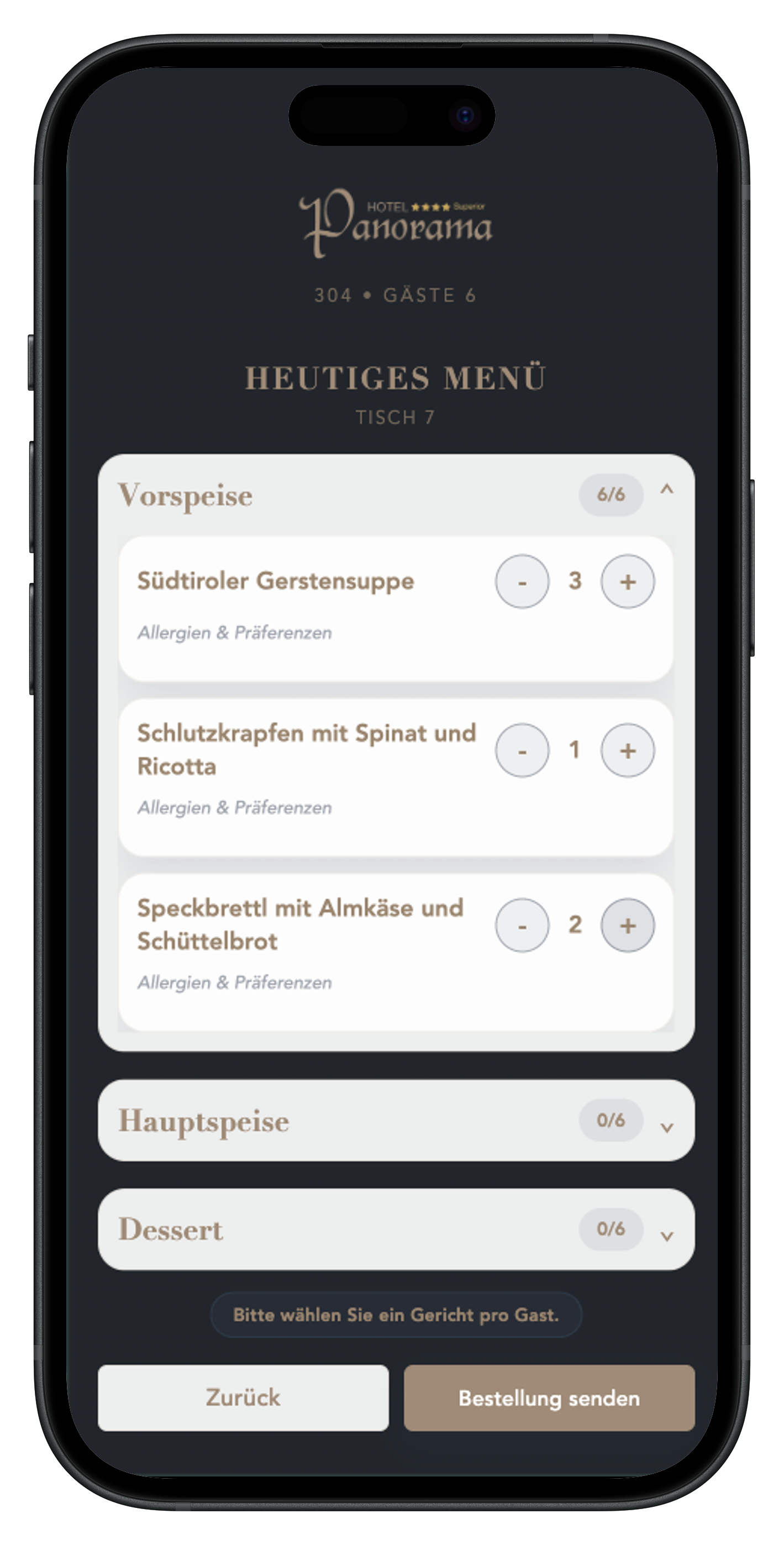
Task: Increase Südtiroler Gerstensuppe quantity
Action: click(x=627, y=581)
